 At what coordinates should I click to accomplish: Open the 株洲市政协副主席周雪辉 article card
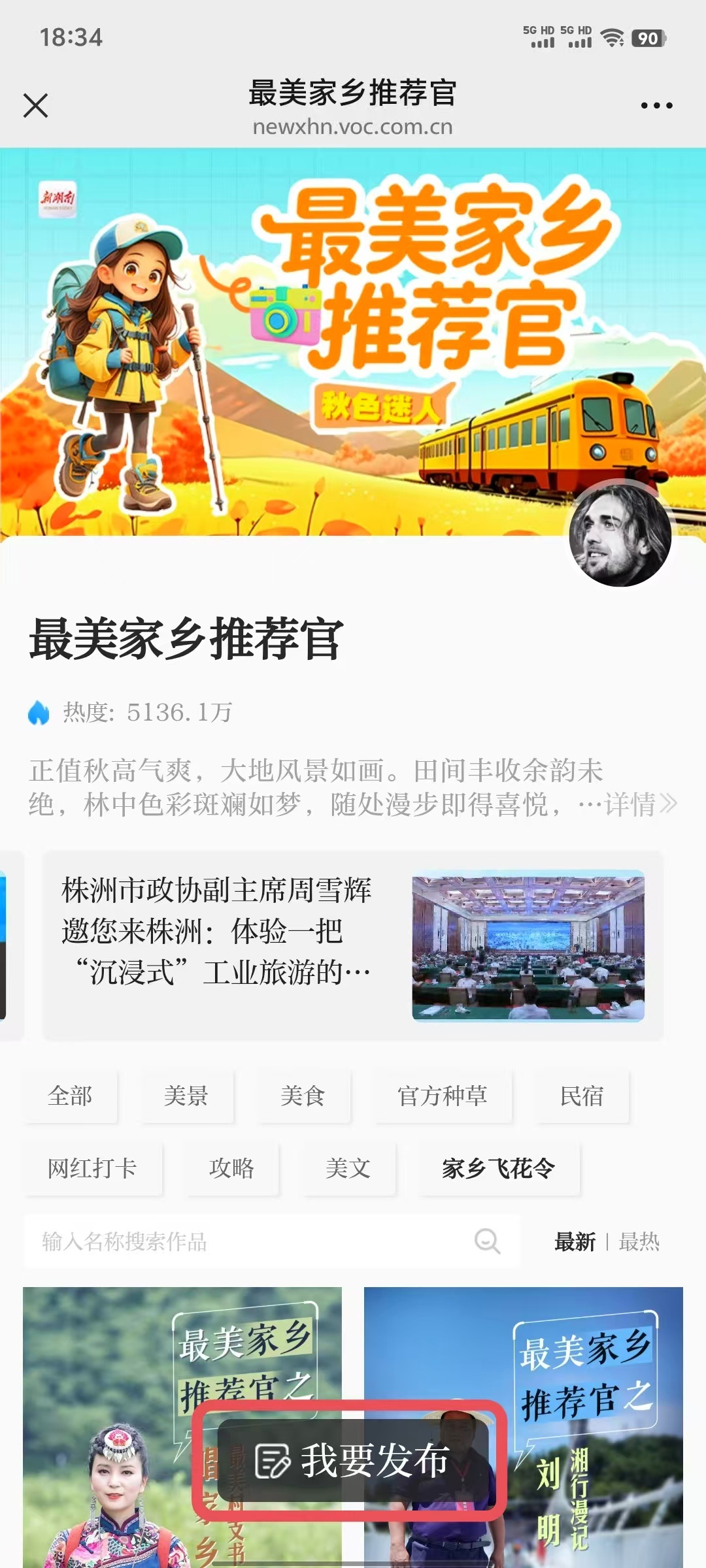point(353,945)
